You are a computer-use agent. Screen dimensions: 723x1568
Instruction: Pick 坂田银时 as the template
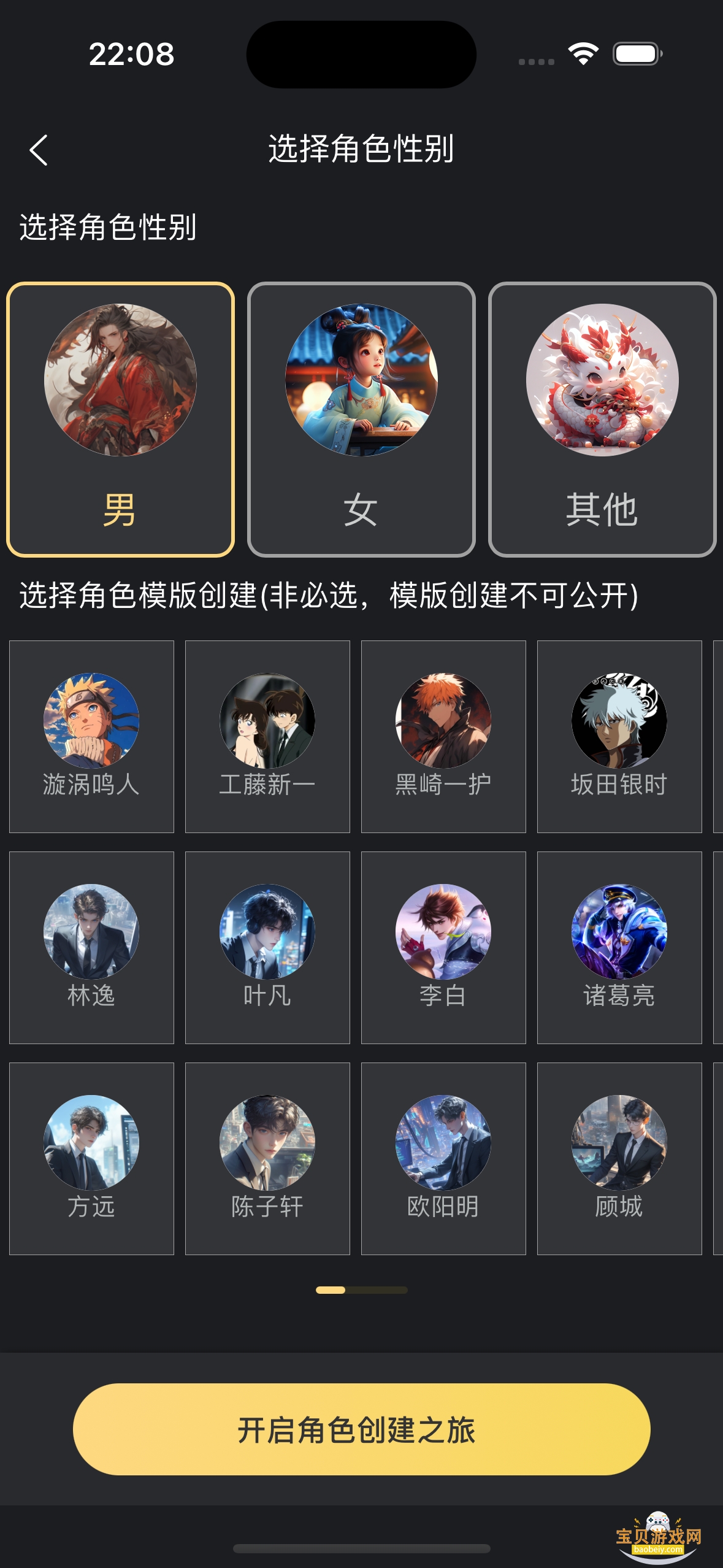(x=619, y=736)
